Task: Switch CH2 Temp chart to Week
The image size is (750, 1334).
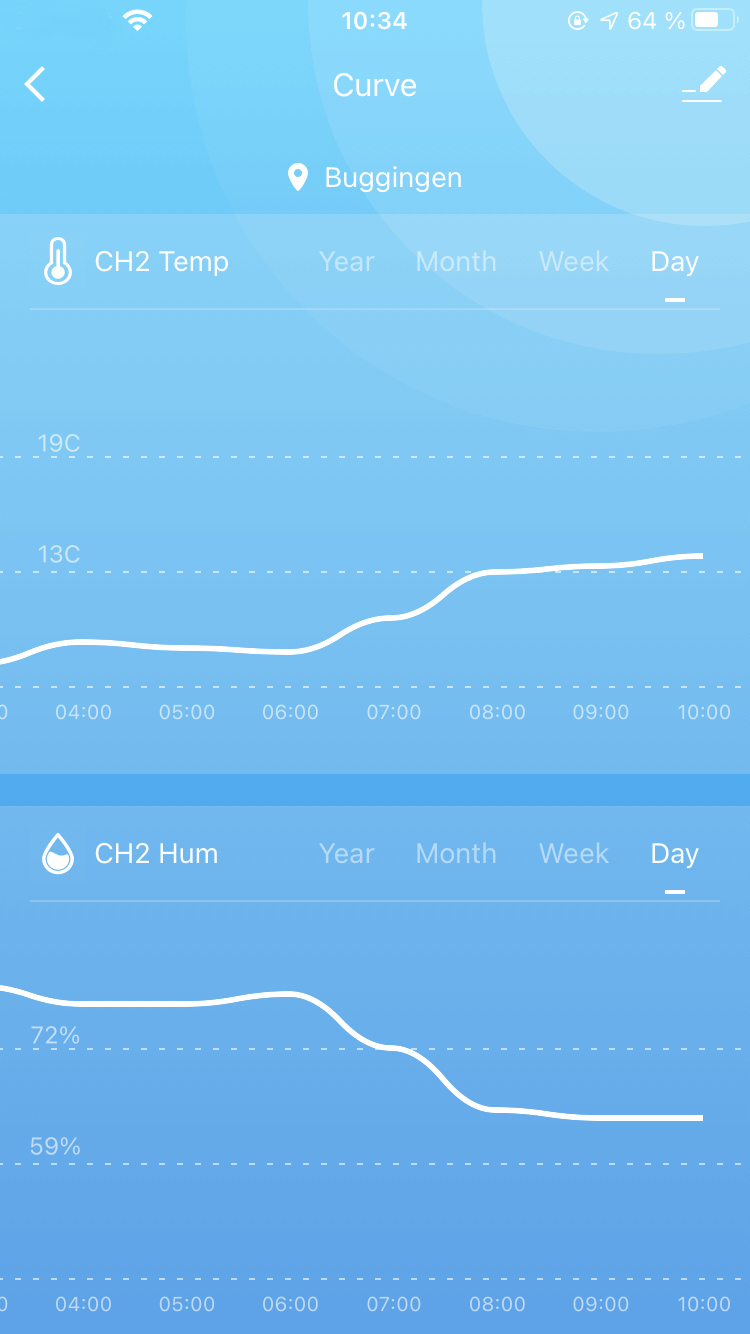Action: (573, 262)
